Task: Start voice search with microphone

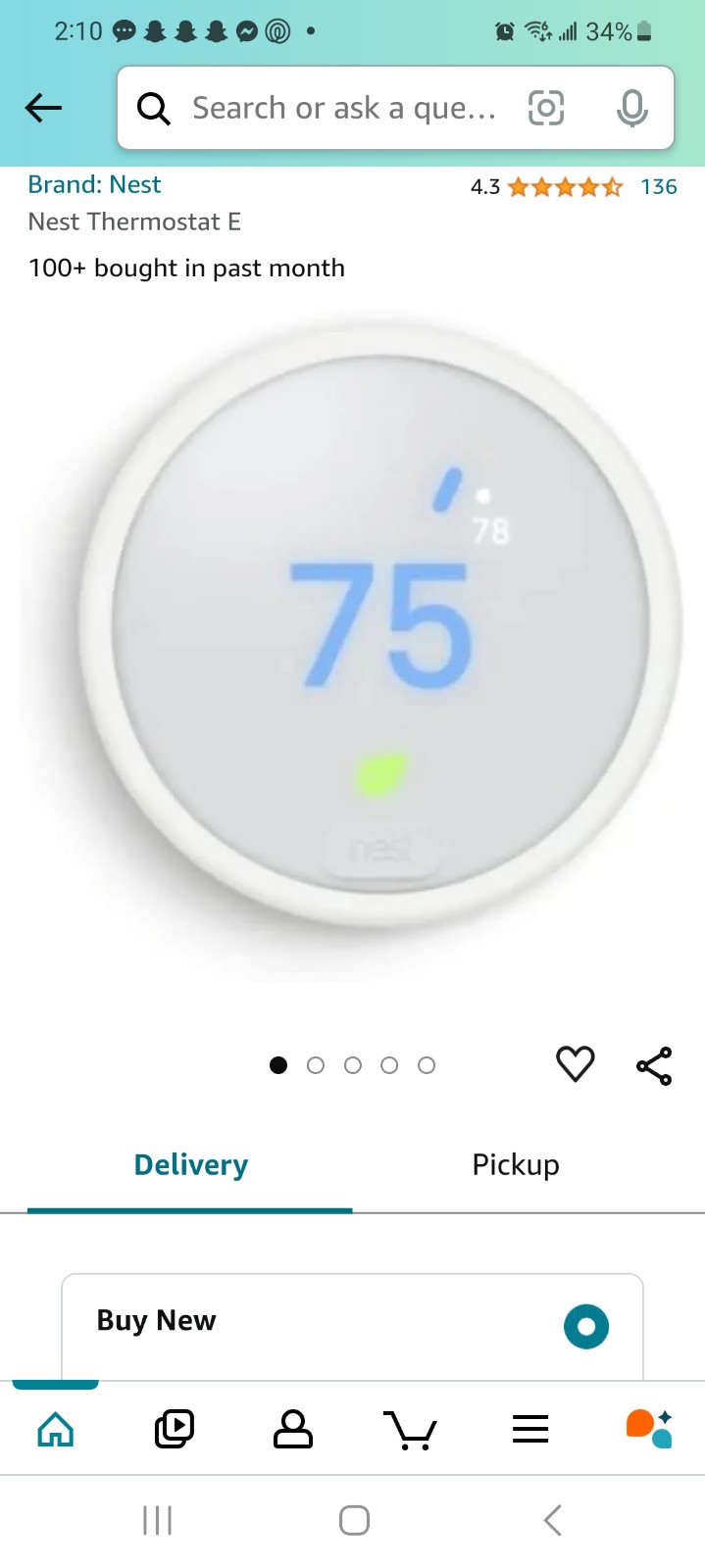Action: point(632,108)
